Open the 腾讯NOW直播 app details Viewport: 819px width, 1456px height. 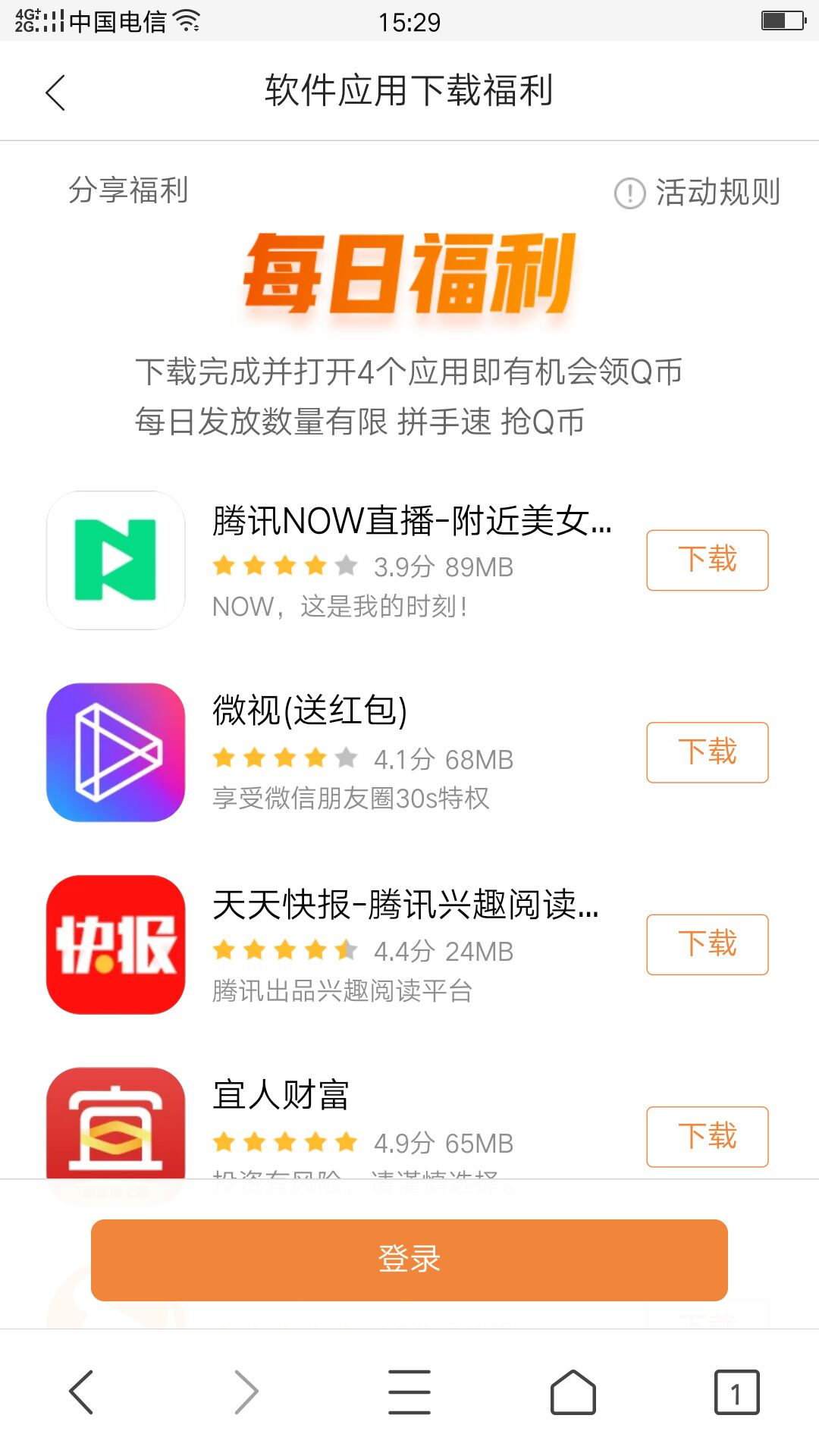pos(411,522)
